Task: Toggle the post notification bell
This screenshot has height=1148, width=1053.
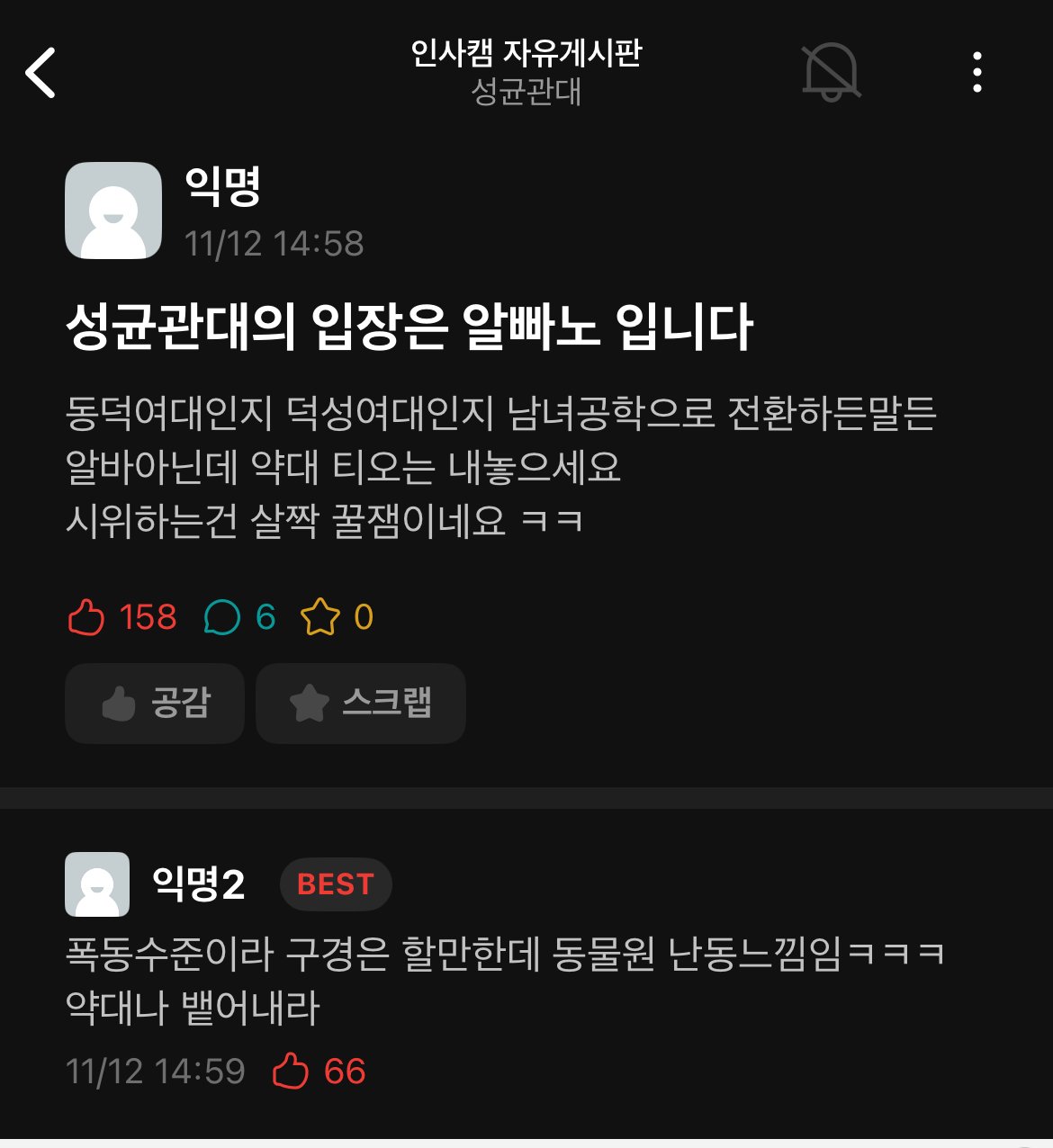Action: (x=831, y=73)
